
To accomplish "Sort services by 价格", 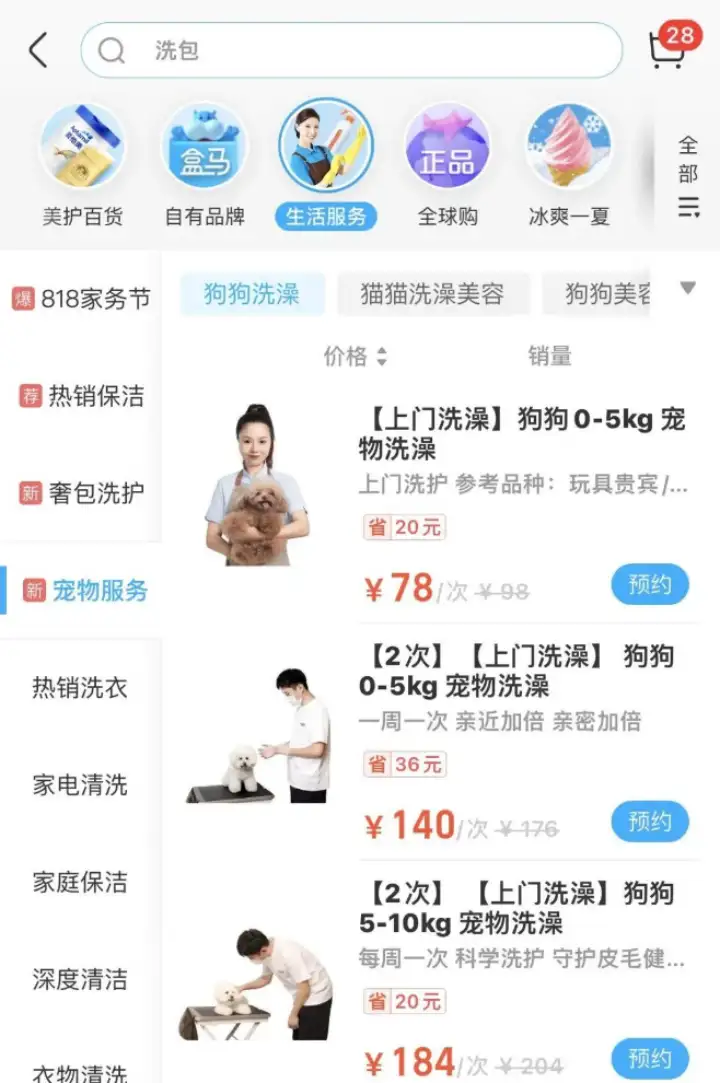I will 355,356.
